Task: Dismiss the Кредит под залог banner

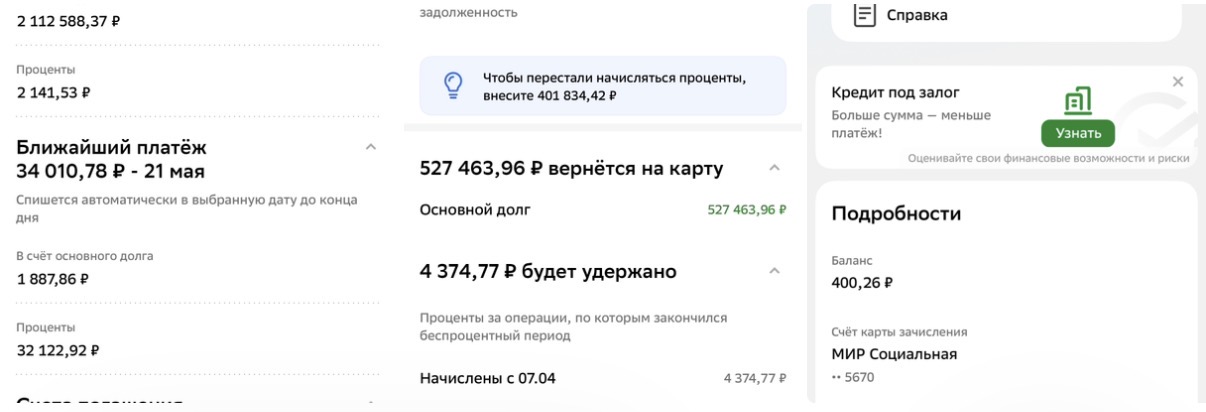Action: click(1177, 81)
